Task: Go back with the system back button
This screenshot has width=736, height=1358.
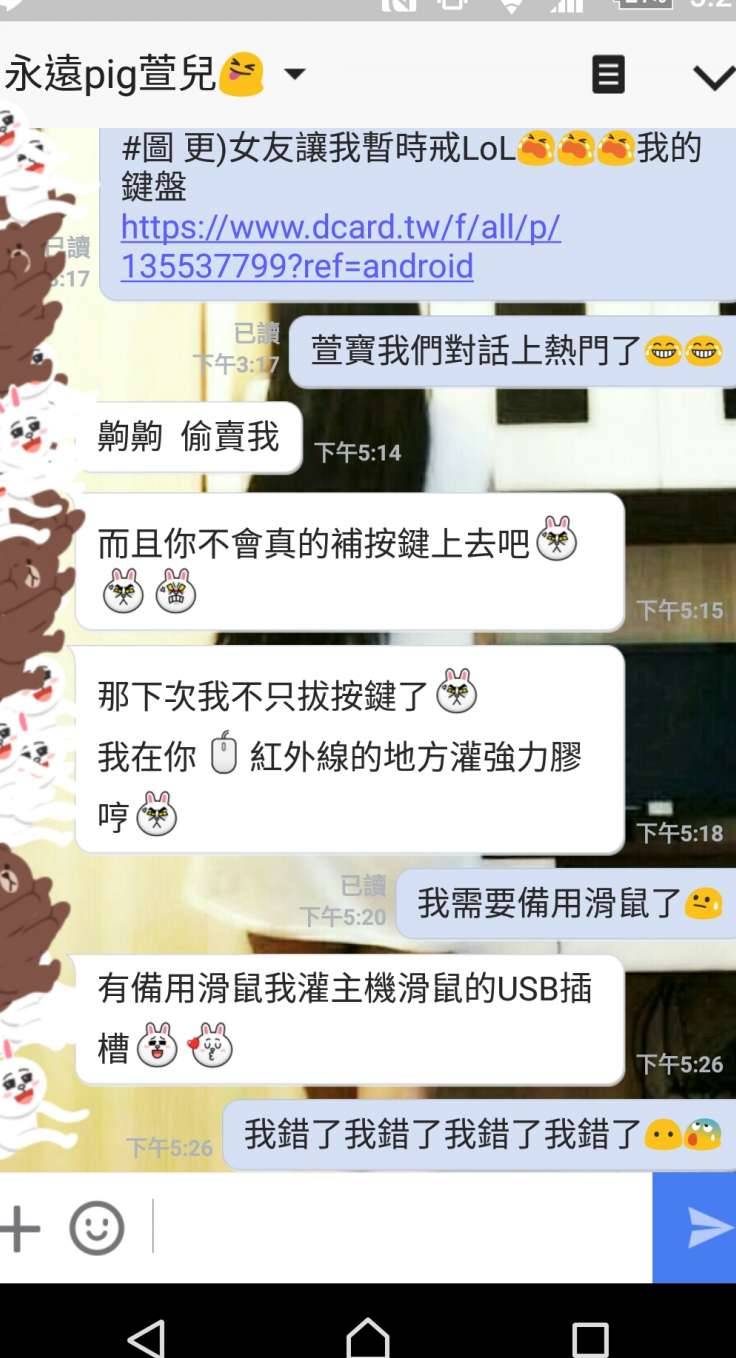Action: point(147,1337)
